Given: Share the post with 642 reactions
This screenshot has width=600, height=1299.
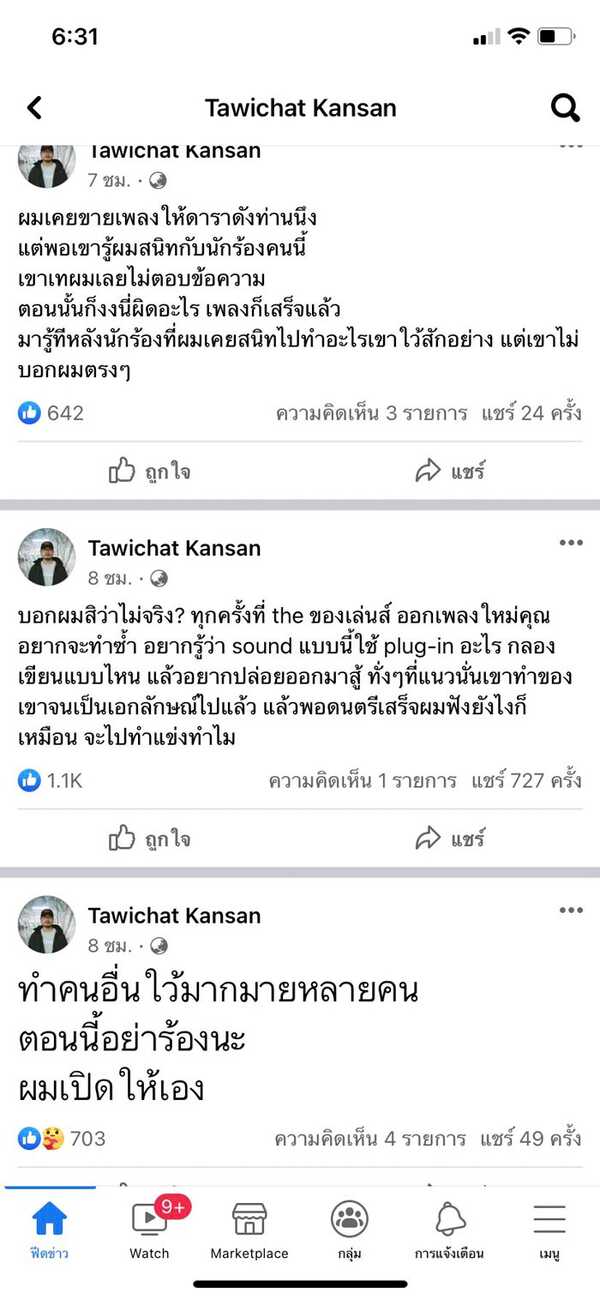Looking at the screenshot, I should [450, 471].
